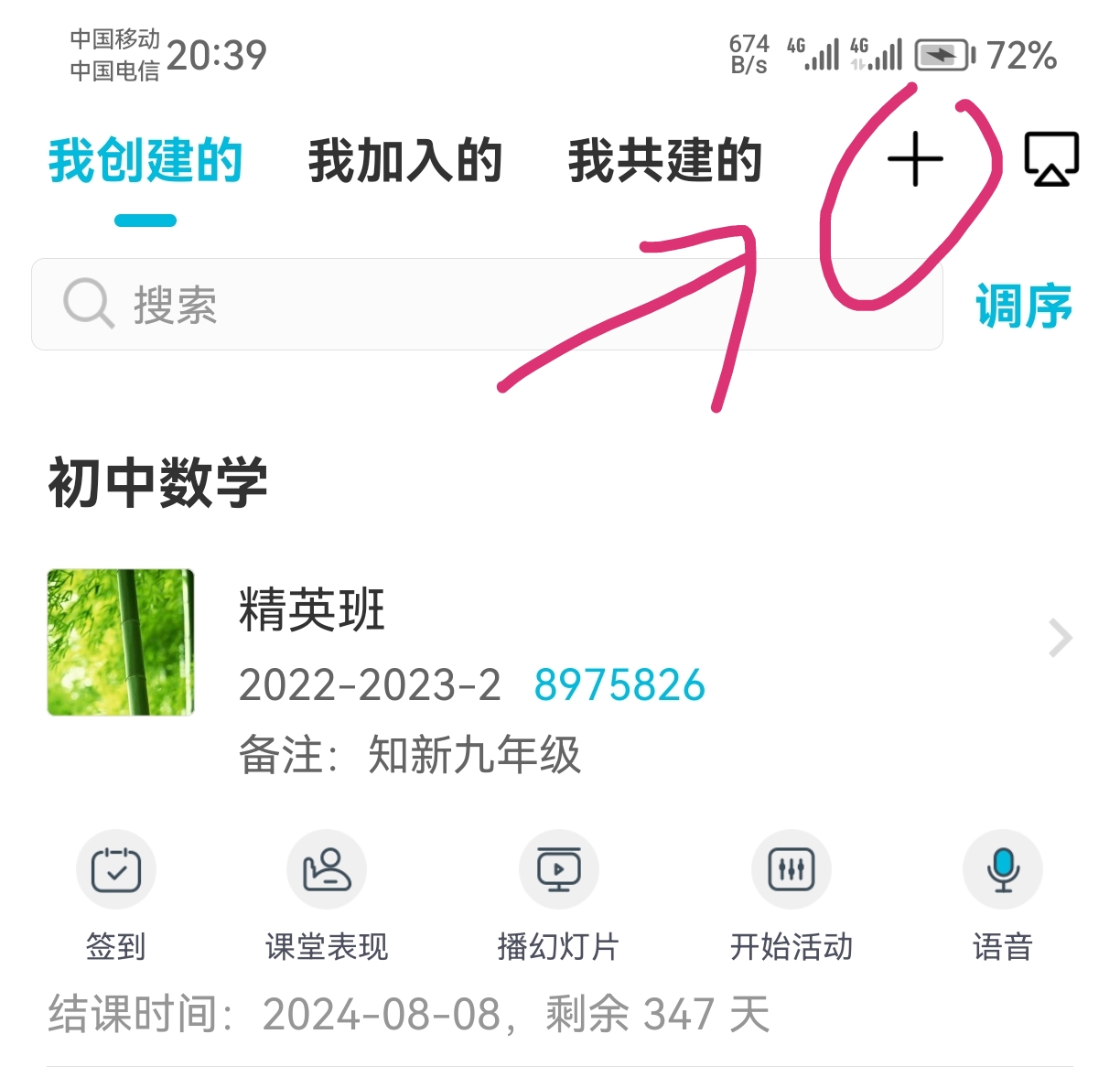Viewport: 1120px width, 1088px height.
Task: Open the 语音 voice feature
Action: pyautogui.click(x=1003, y=870)
